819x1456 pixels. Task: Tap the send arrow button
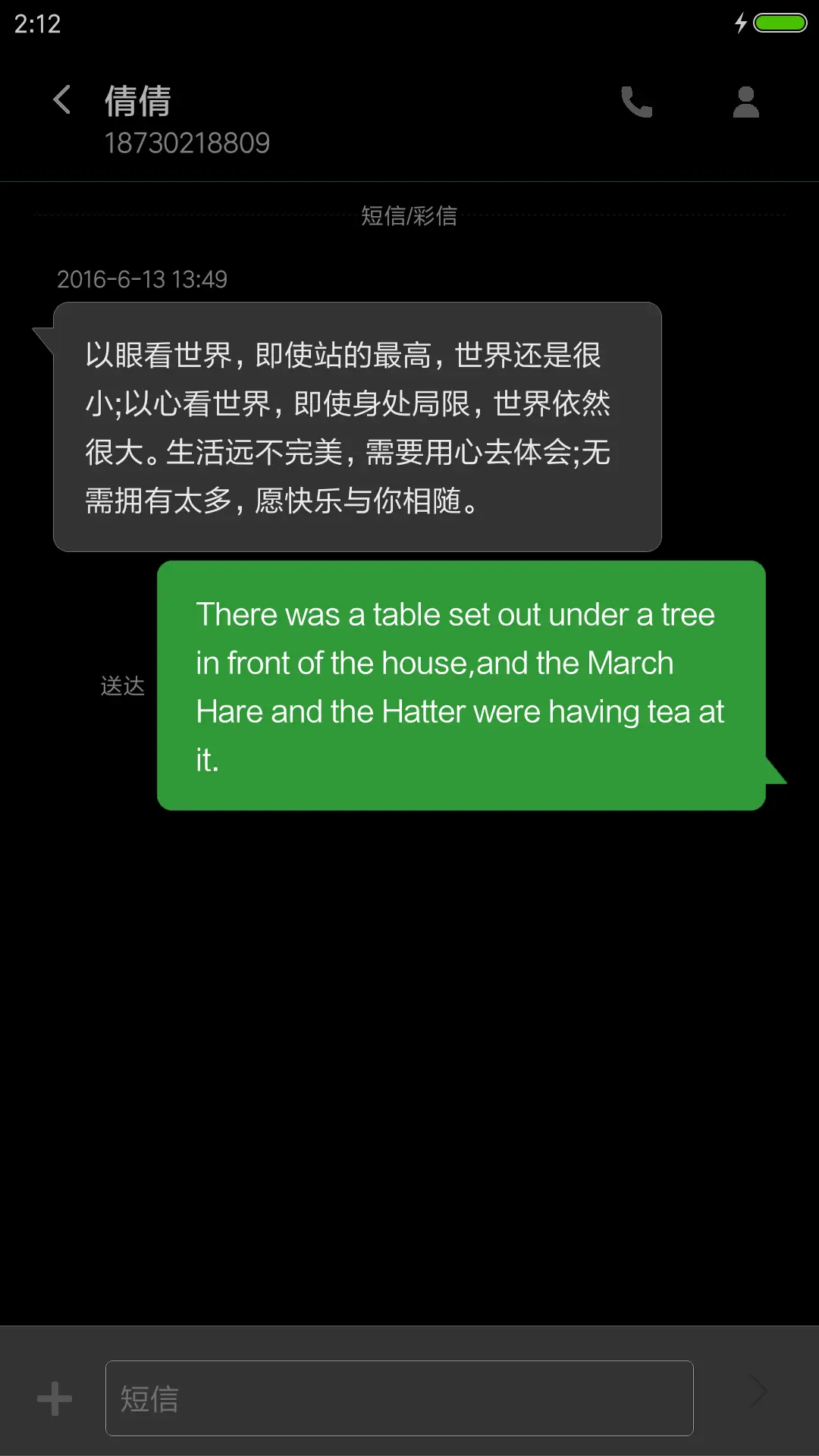pyautogui.click(x=758, y=1392)
